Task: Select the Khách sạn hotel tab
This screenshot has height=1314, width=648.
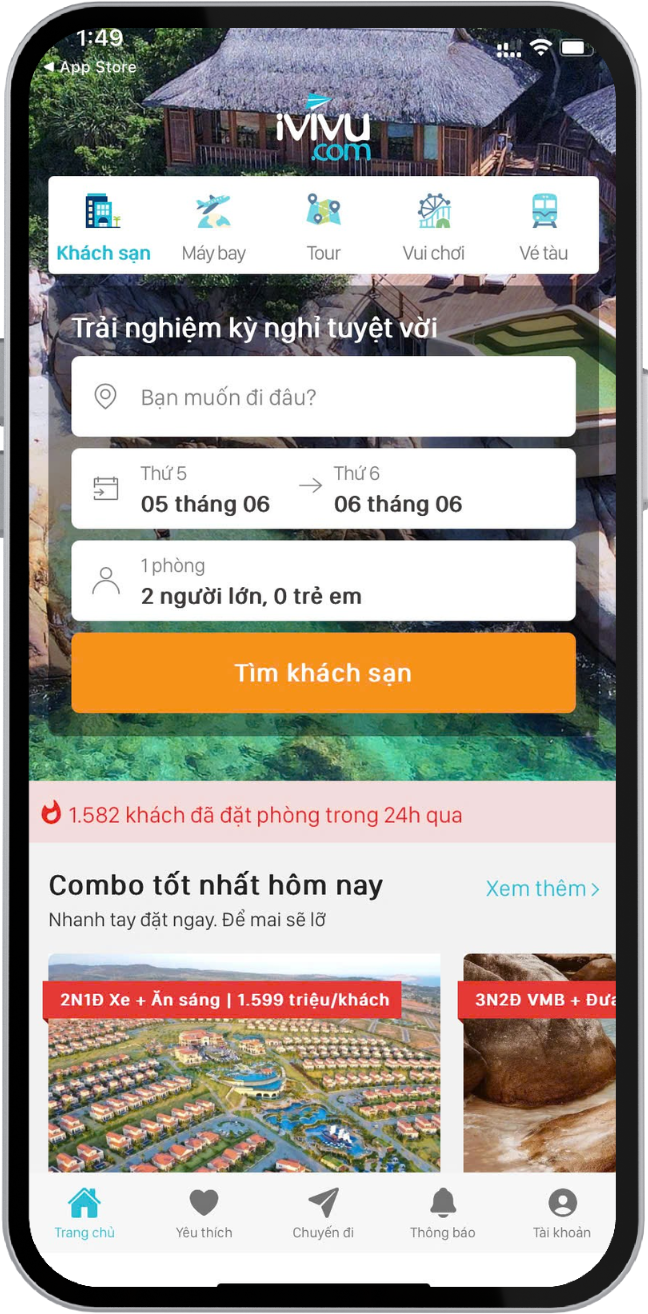Action: point(103,227)
